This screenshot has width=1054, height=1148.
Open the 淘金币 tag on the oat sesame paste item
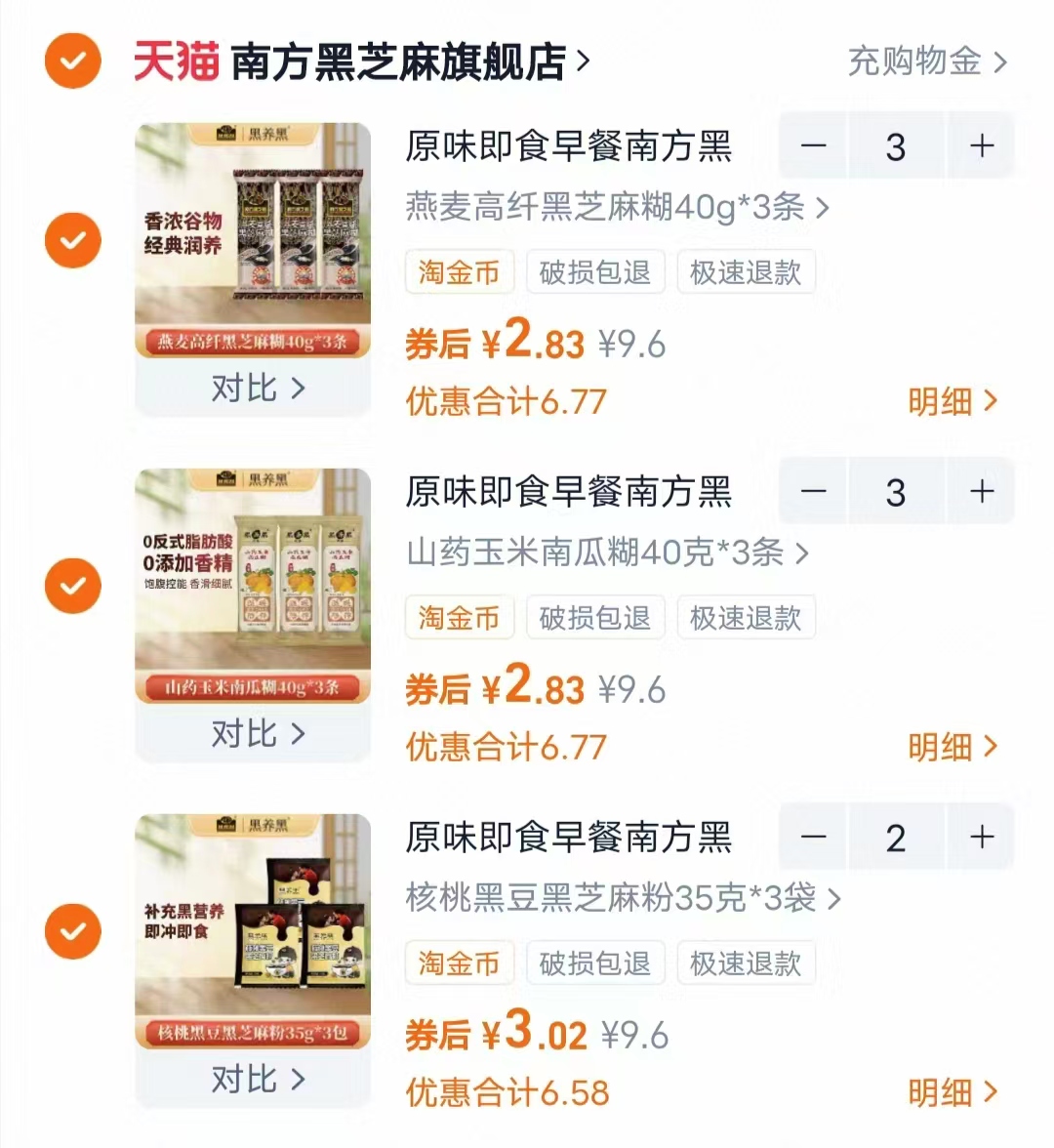coord(459,272)
